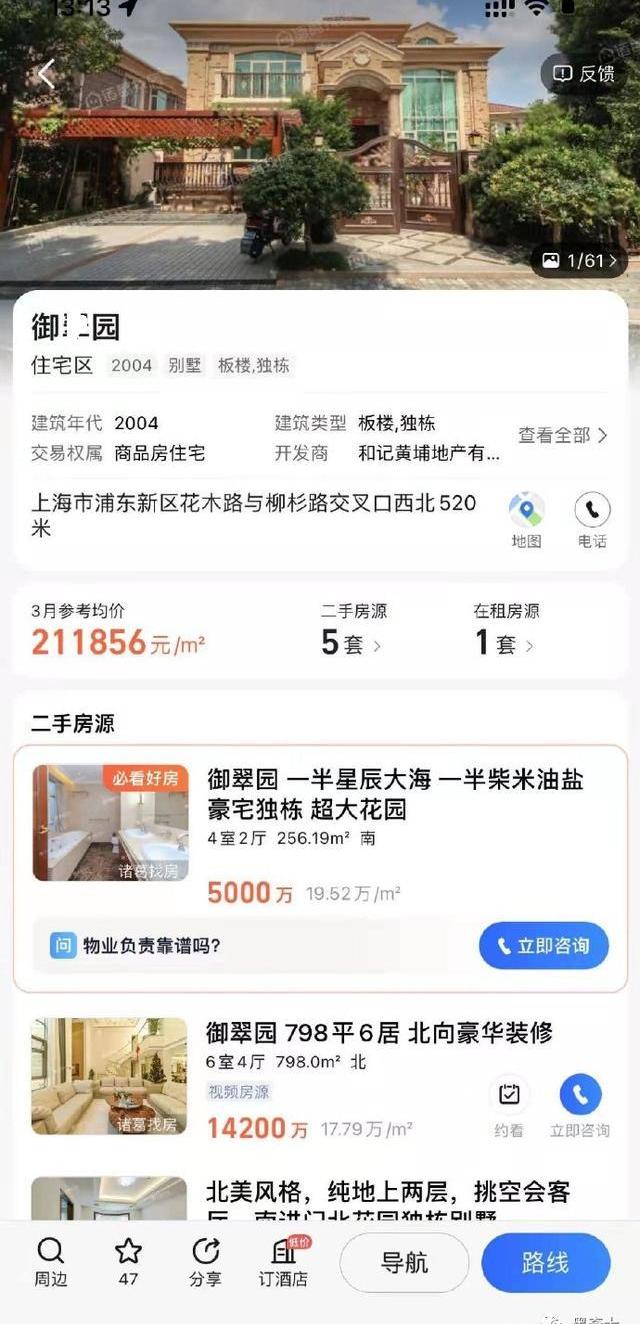The width and height of the screenshot is (640, 1324).
Task: Tap 约看 on the 798平 listing
Action: tap(509, 1106)
